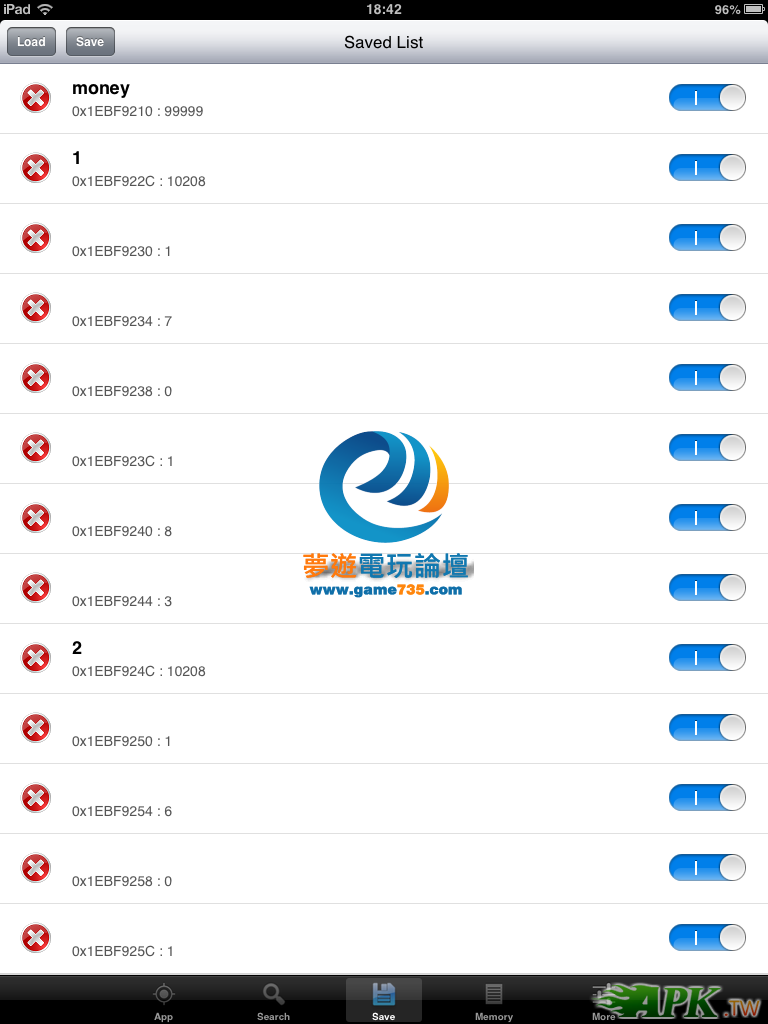Switch to the Search tab
The height and width of the screenshot is (1024, 768).
click(x=273, y=1000)
